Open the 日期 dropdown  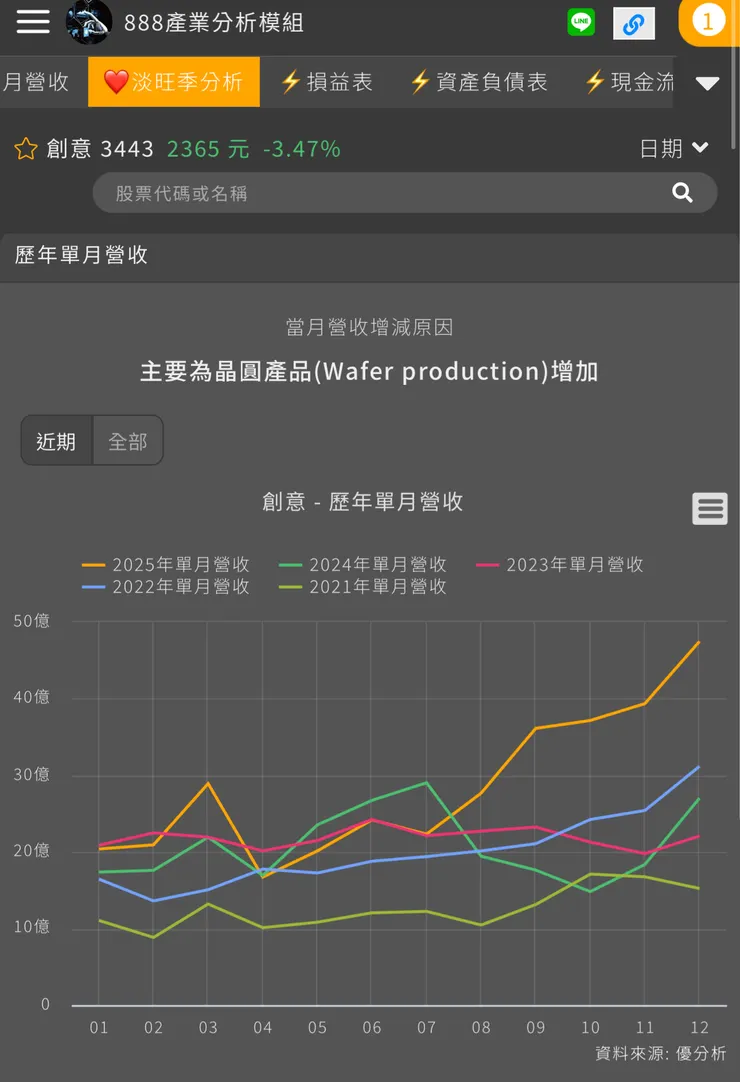[x=673, y=147]
